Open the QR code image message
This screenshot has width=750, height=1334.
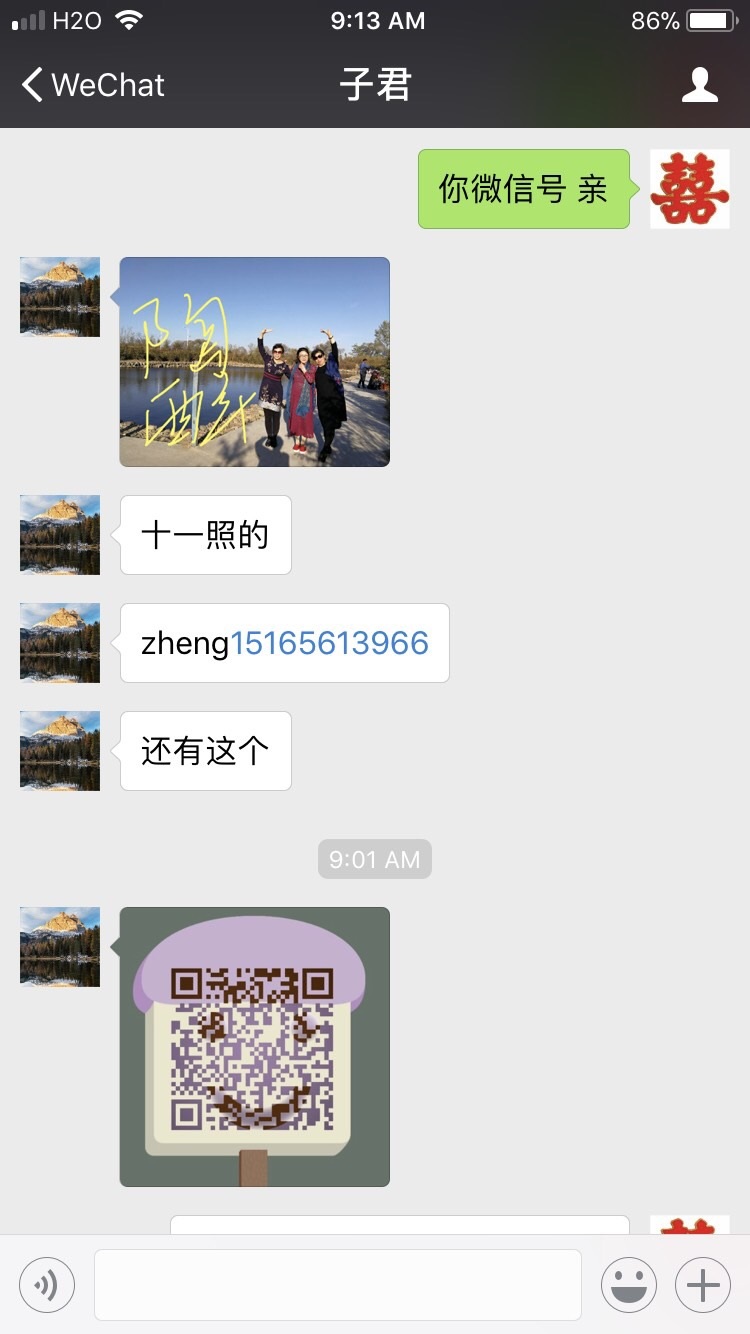[x=254, y=1046]
